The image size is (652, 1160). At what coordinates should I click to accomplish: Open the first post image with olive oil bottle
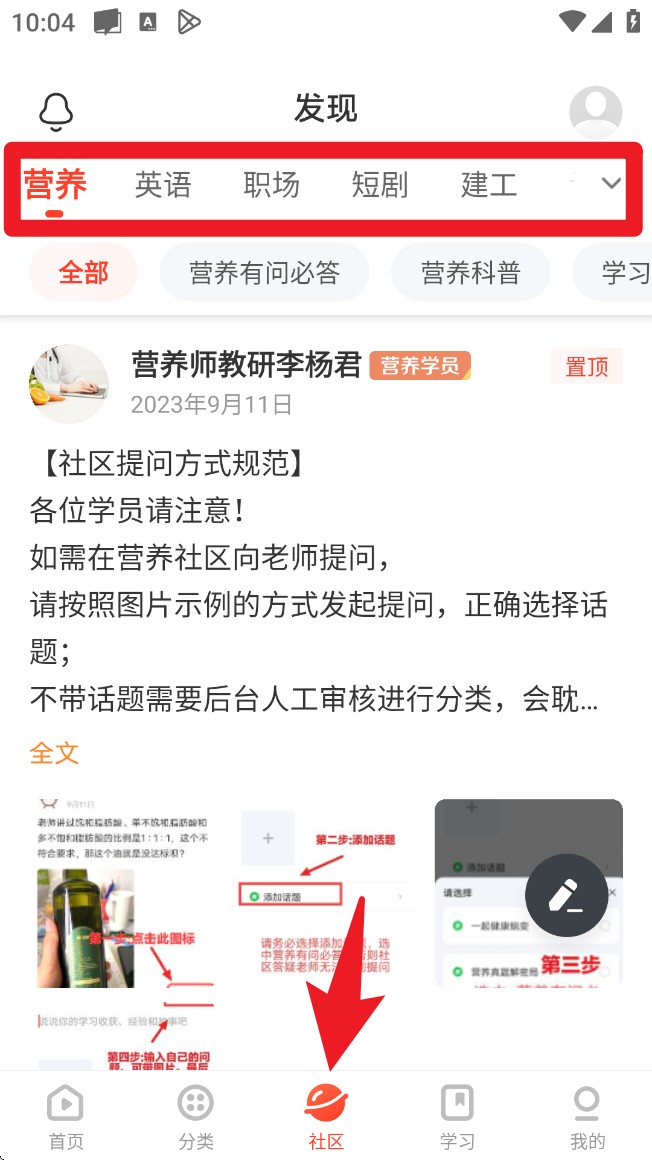click(x=124, y=934)
